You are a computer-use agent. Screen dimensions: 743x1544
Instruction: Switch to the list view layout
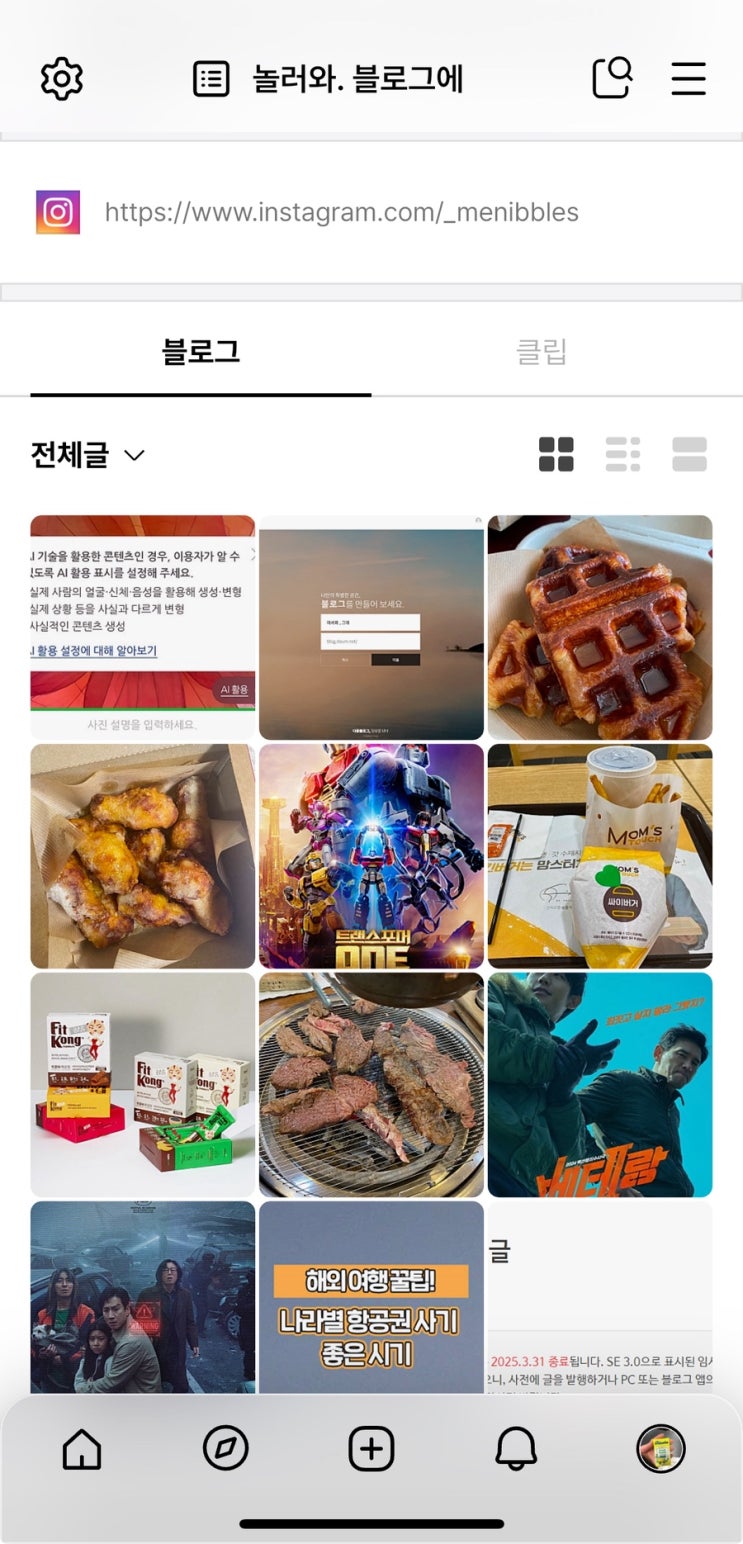pos(623,454)
